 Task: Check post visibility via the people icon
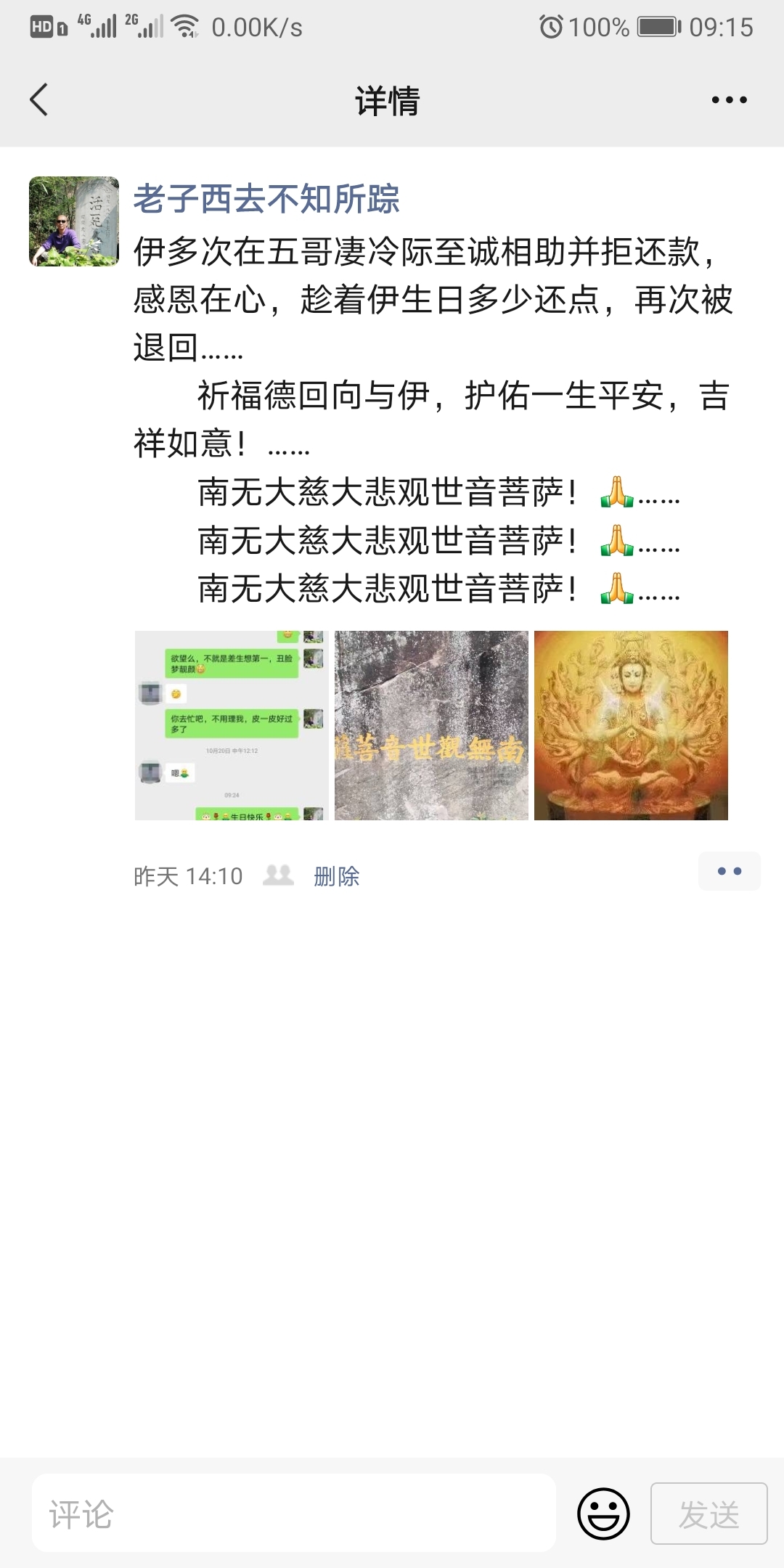pos(278,875)
